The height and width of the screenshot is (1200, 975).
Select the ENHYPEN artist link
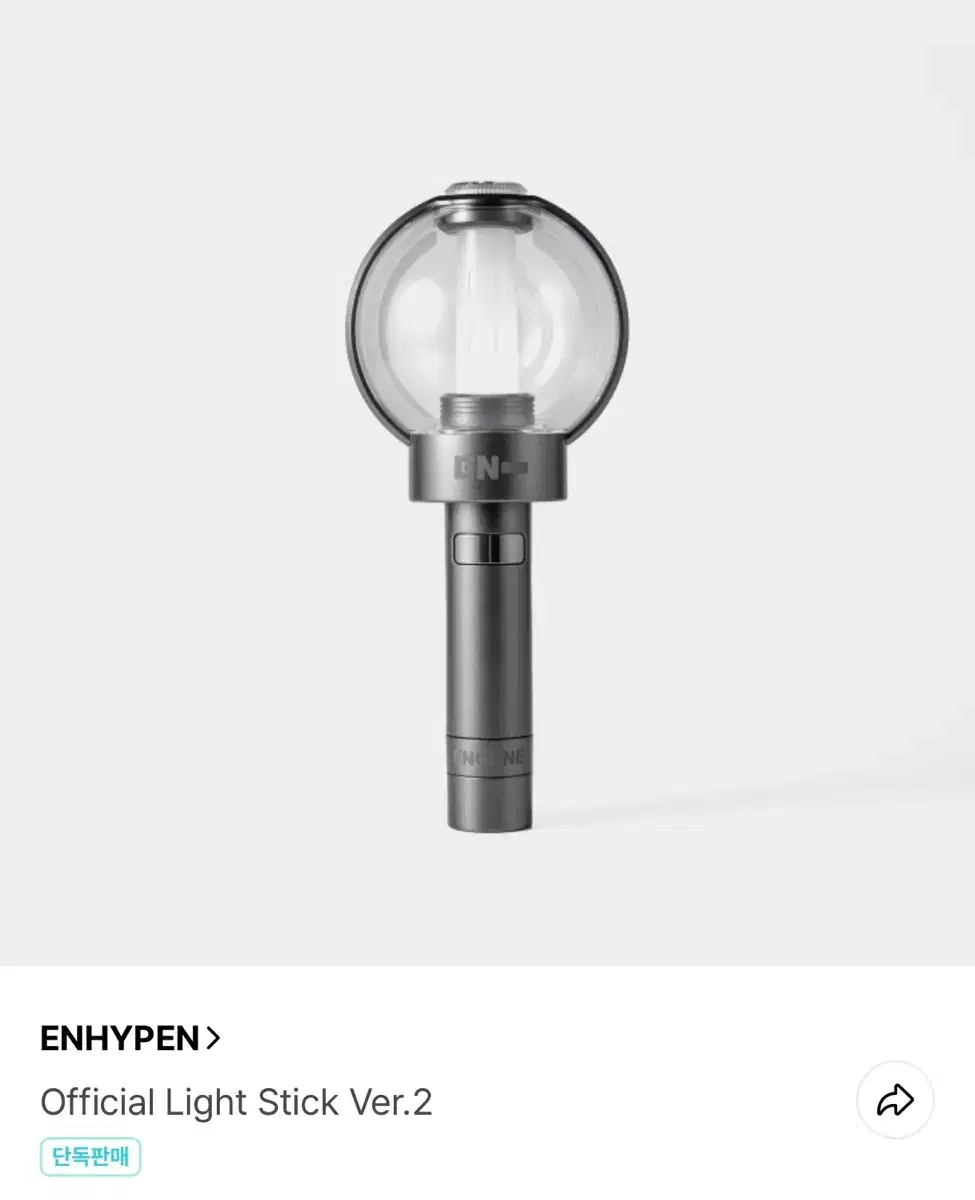click(120, 1040)
